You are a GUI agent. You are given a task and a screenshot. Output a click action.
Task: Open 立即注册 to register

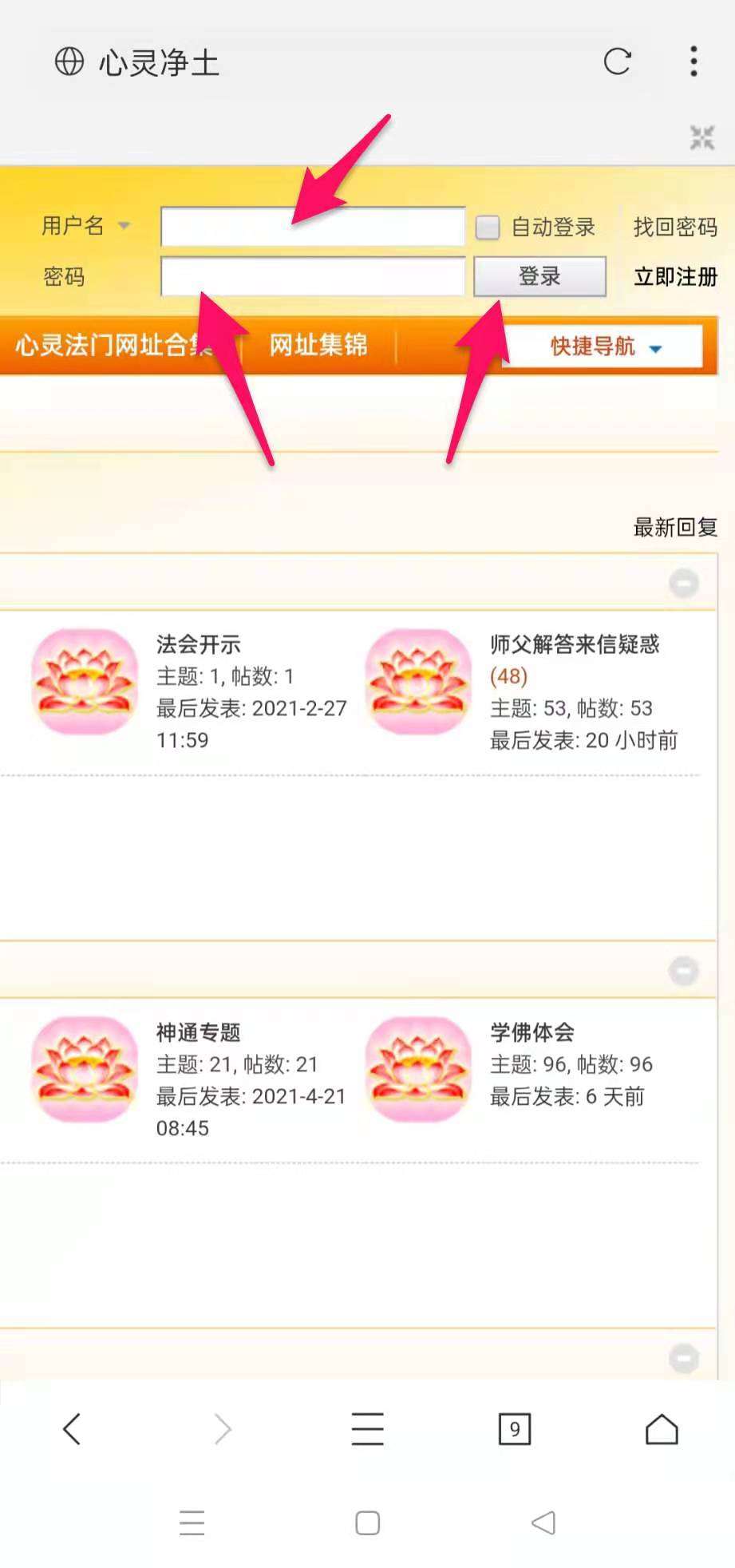click(x=674, y=277)
